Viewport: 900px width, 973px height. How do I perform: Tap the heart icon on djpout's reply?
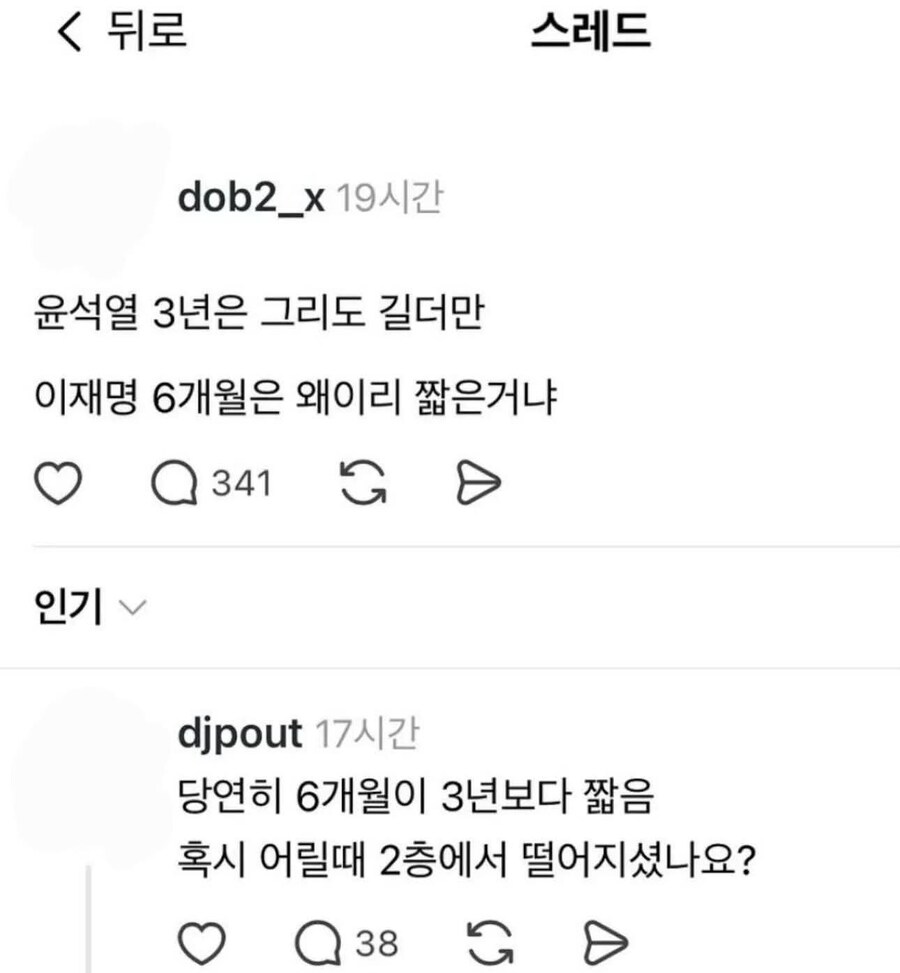coord(206,938)
